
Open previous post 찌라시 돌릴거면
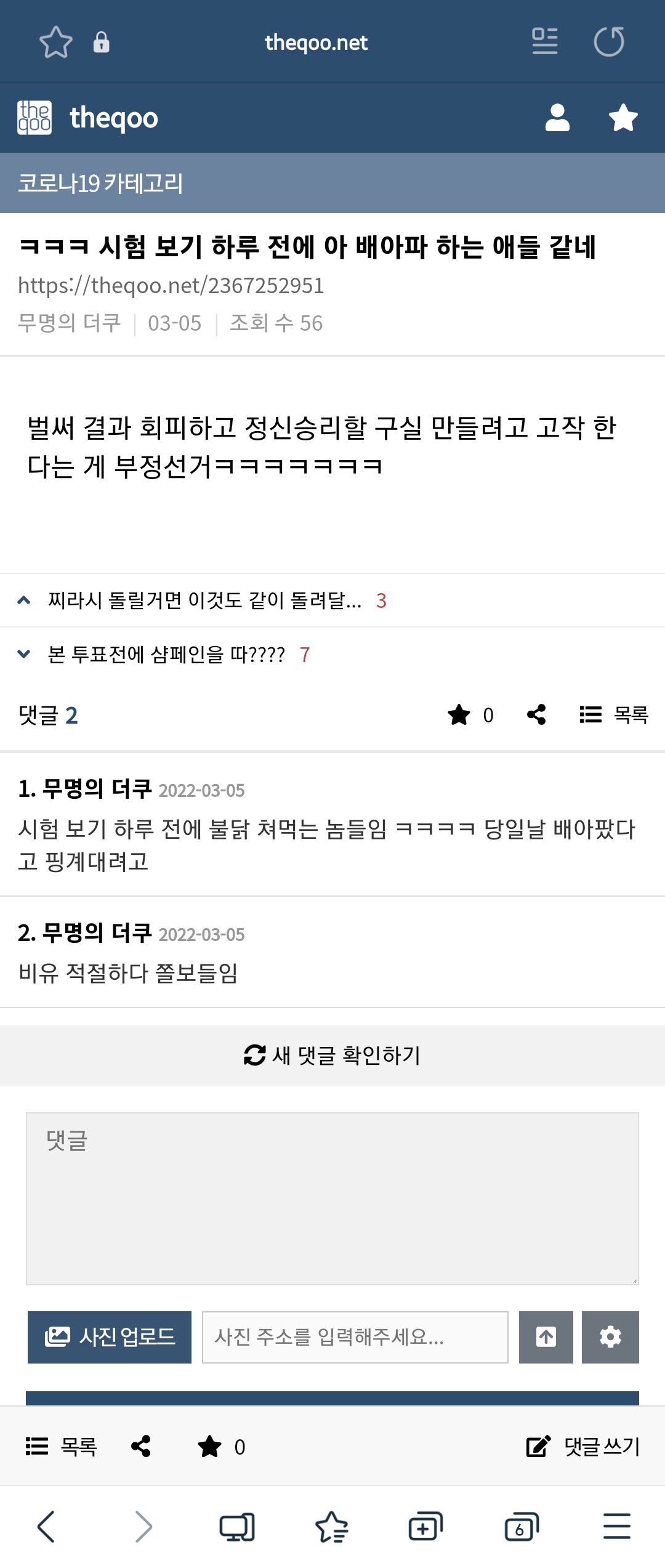[x=204, y=600]
